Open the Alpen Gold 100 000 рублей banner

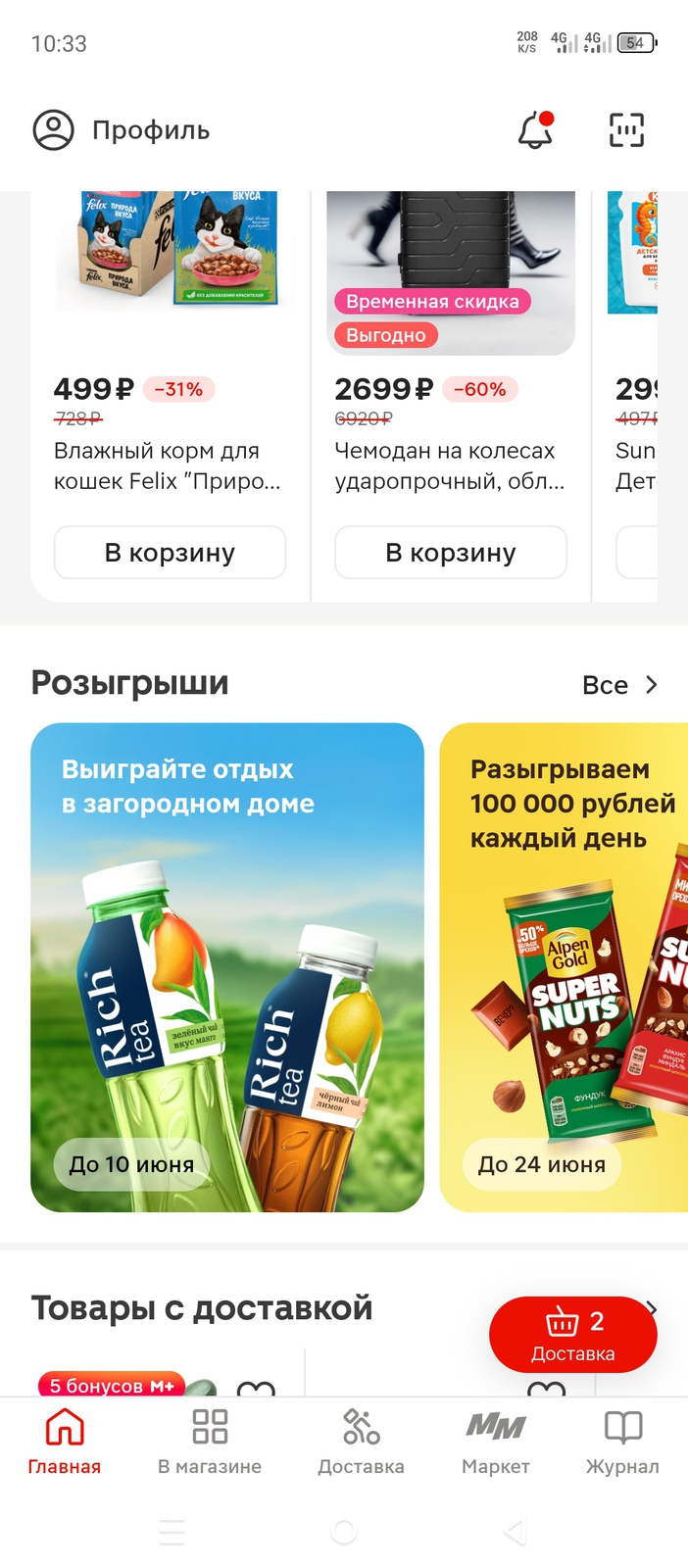565,967
